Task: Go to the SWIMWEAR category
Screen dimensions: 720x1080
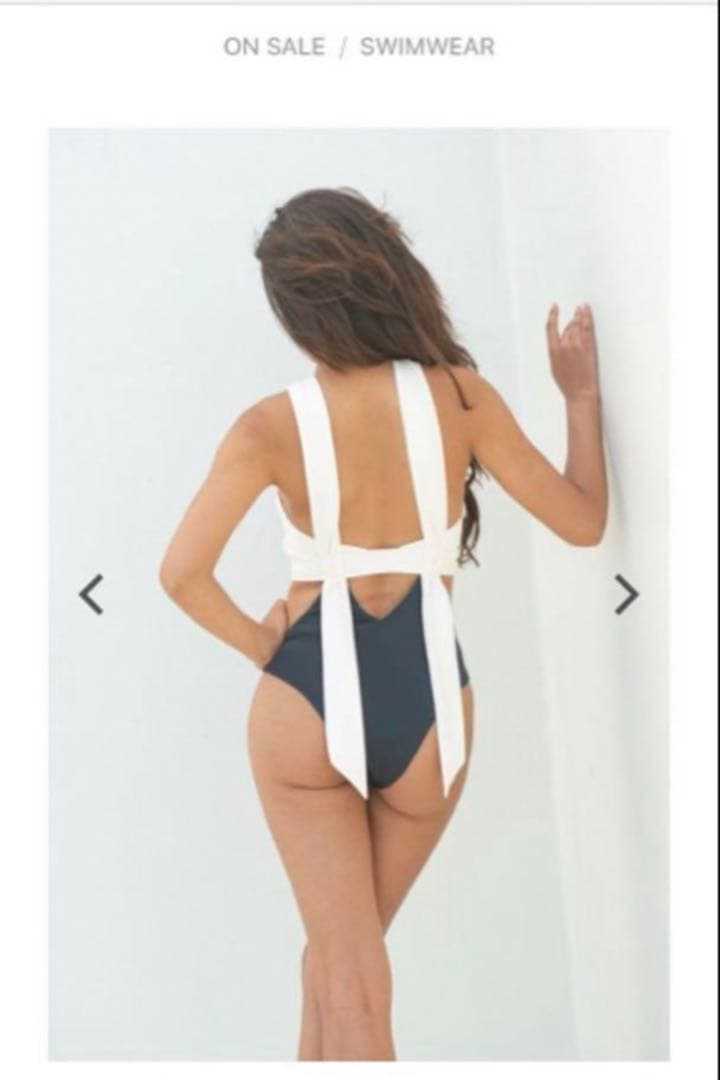Action: pos(427,47)
